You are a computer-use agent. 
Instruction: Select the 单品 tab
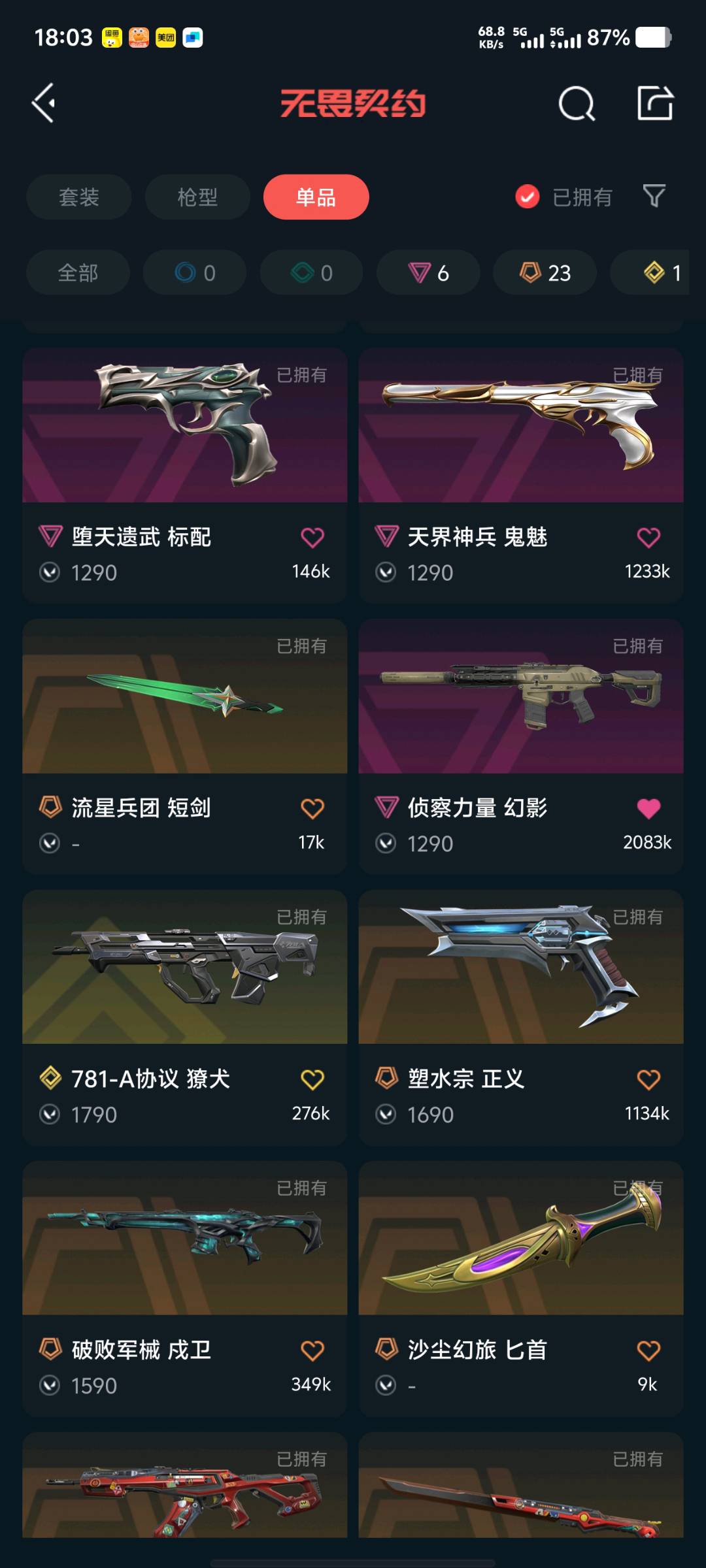click(316, 197)
